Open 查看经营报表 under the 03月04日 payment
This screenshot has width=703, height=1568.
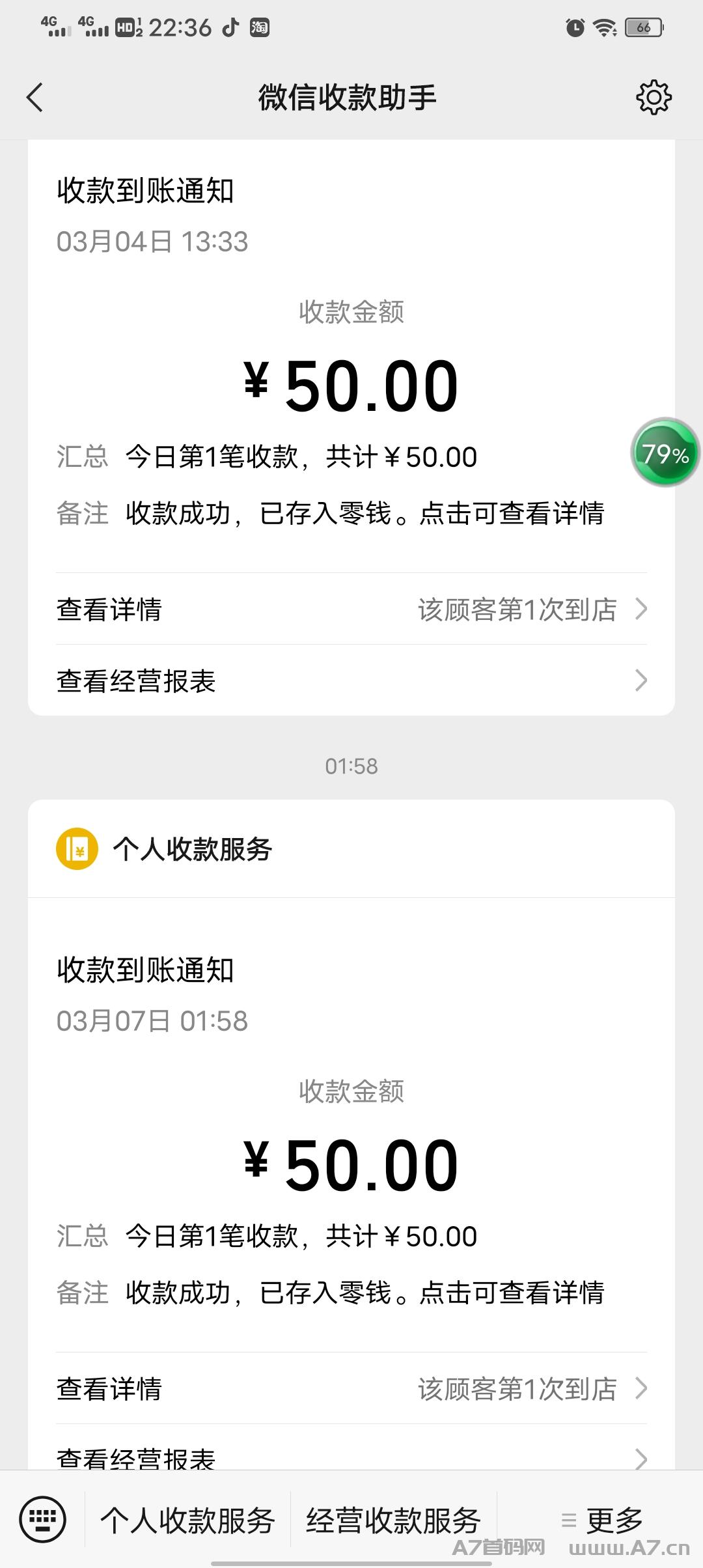coord(351,681)
